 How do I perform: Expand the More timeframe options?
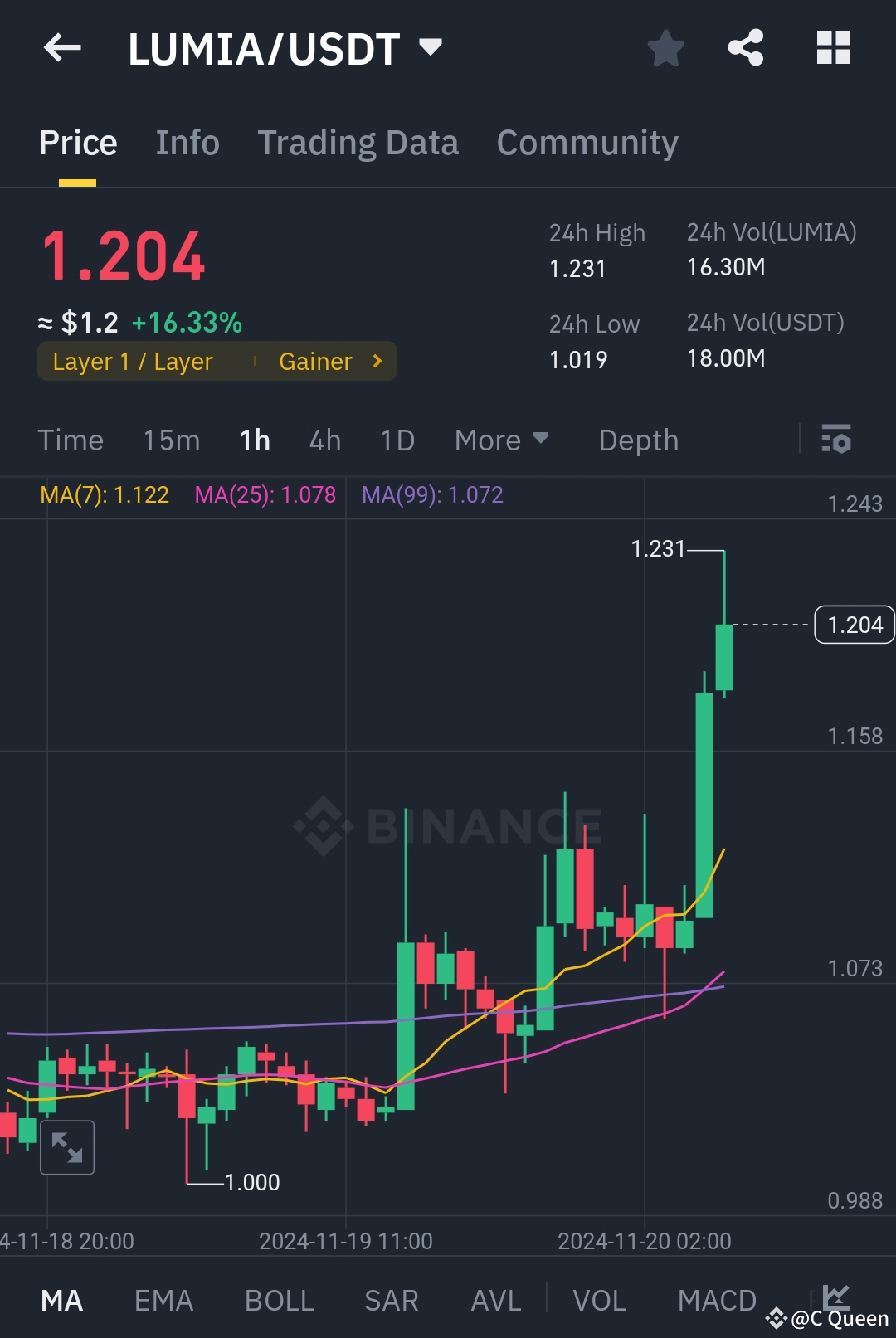[x=501, y=440]
